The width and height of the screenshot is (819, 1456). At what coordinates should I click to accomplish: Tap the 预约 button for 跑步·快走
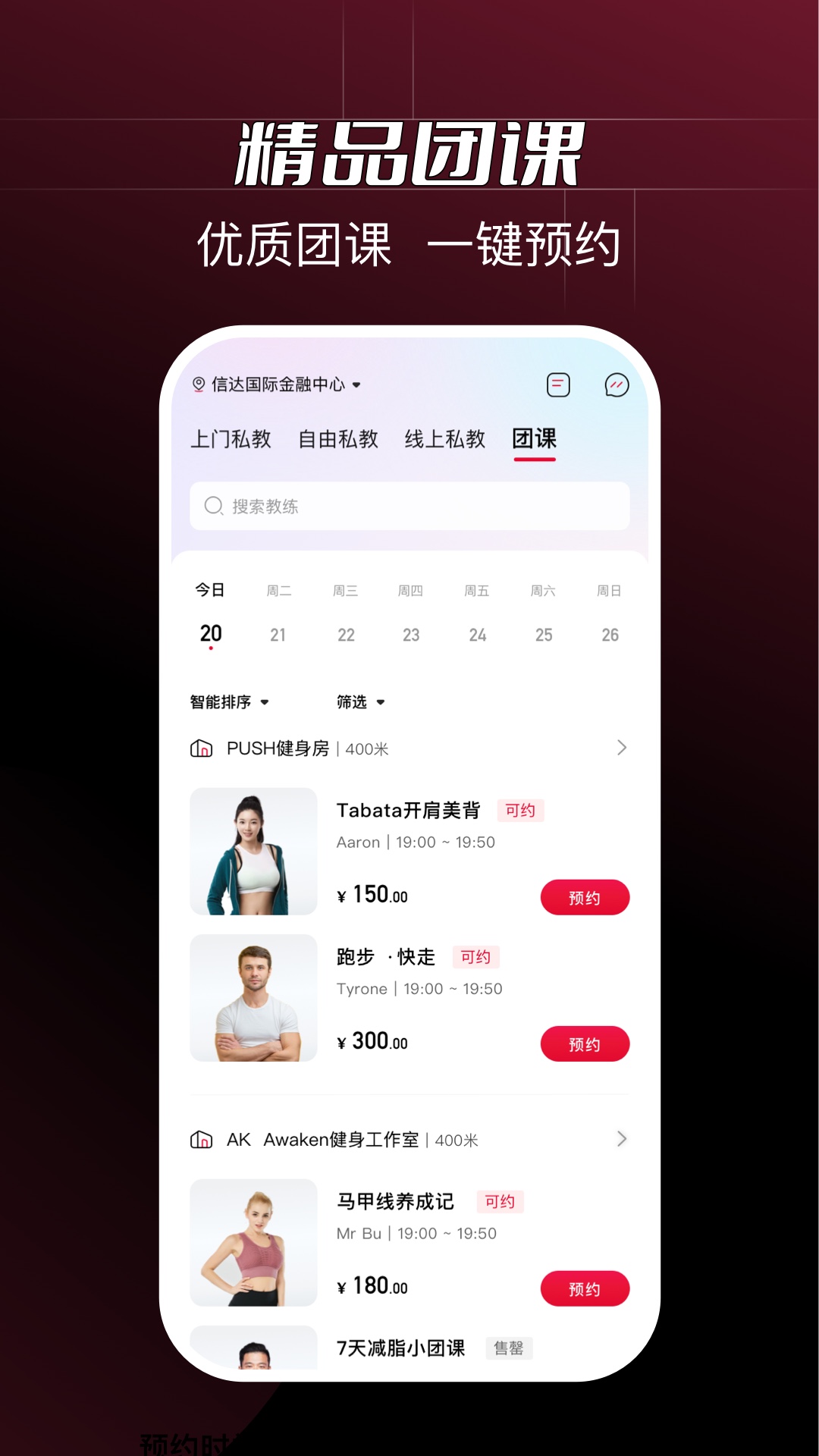[x=585, y=1043]
